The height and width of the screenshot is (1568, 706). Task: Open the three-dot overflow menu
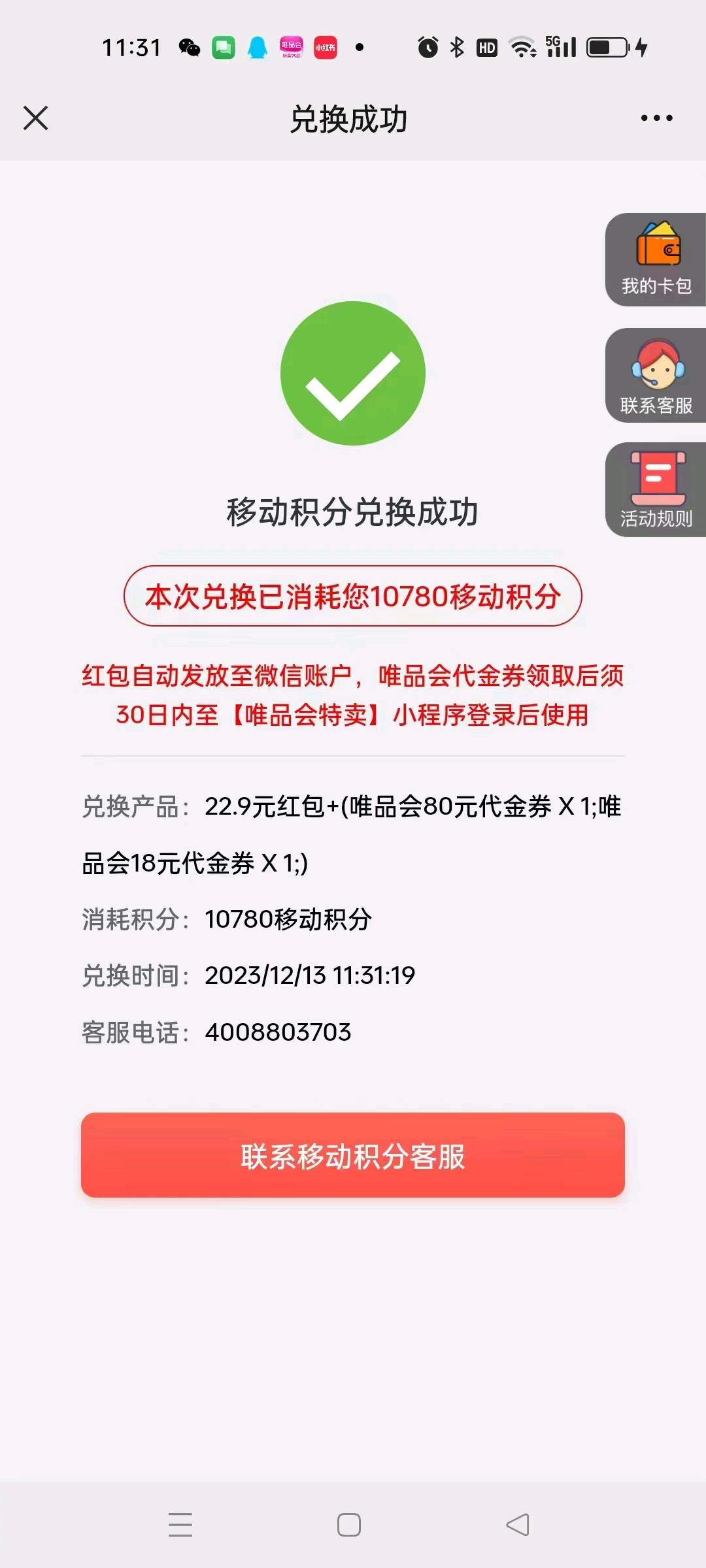pos(656,118)
